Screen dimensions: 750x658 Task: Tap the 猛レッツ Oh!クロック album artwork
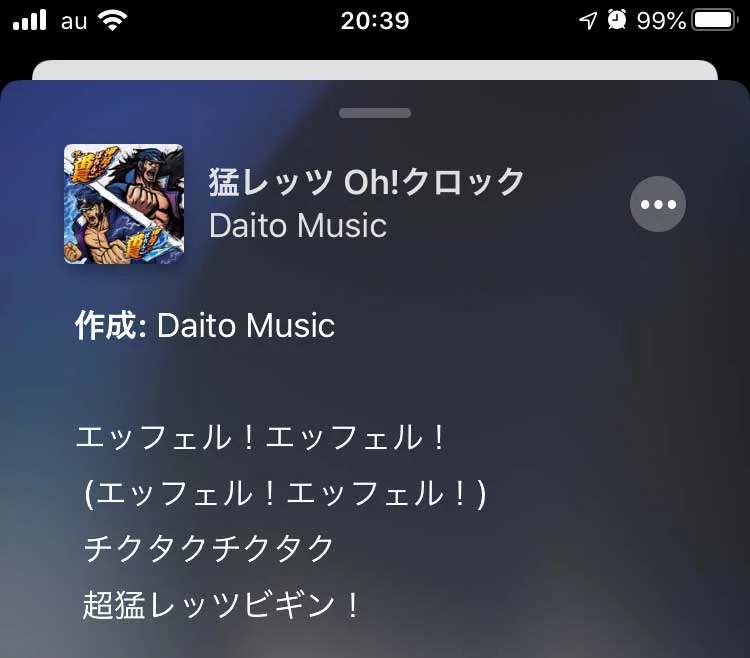pyautogui.click(x=124, y=204)
